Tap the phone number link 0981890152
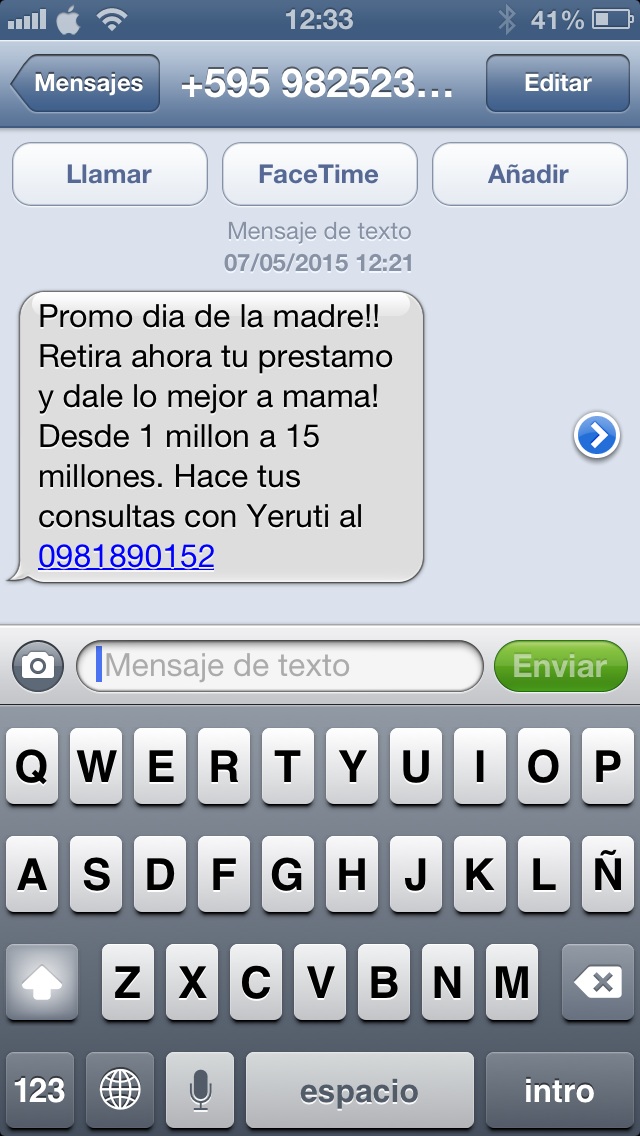The width and height of the screenshot is (640, 1136). (126, 556)
